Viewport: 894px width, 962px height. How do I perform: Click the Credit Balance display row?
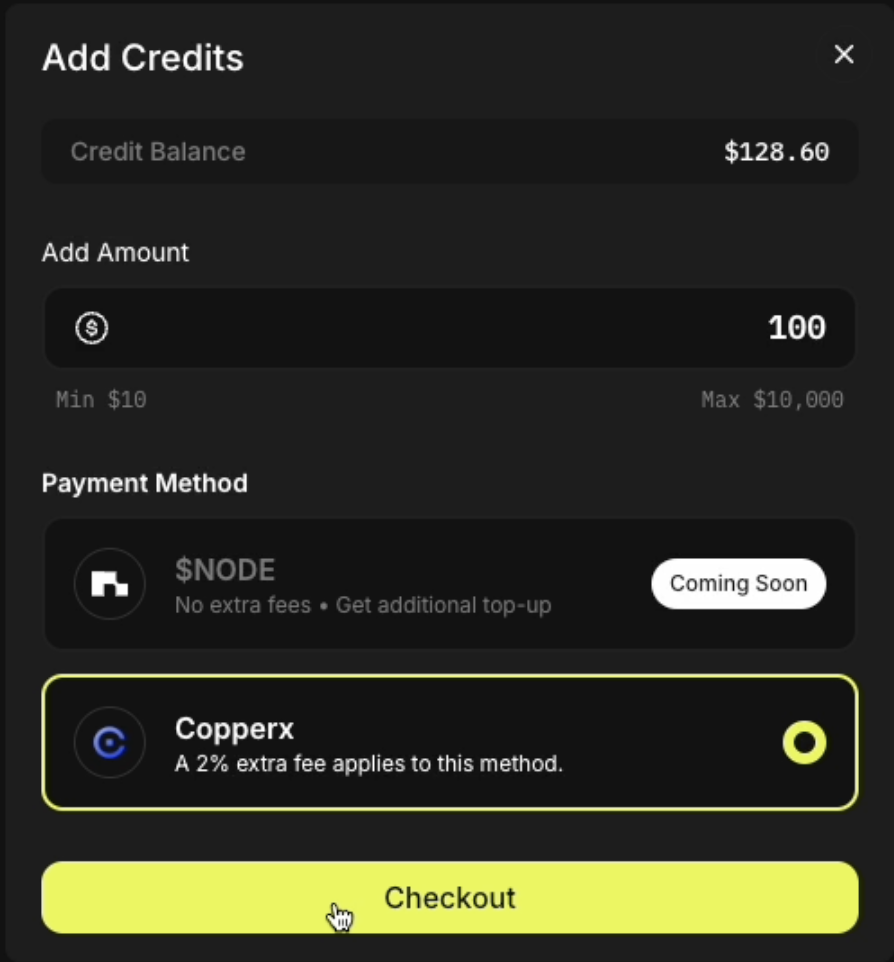(447, 151)
